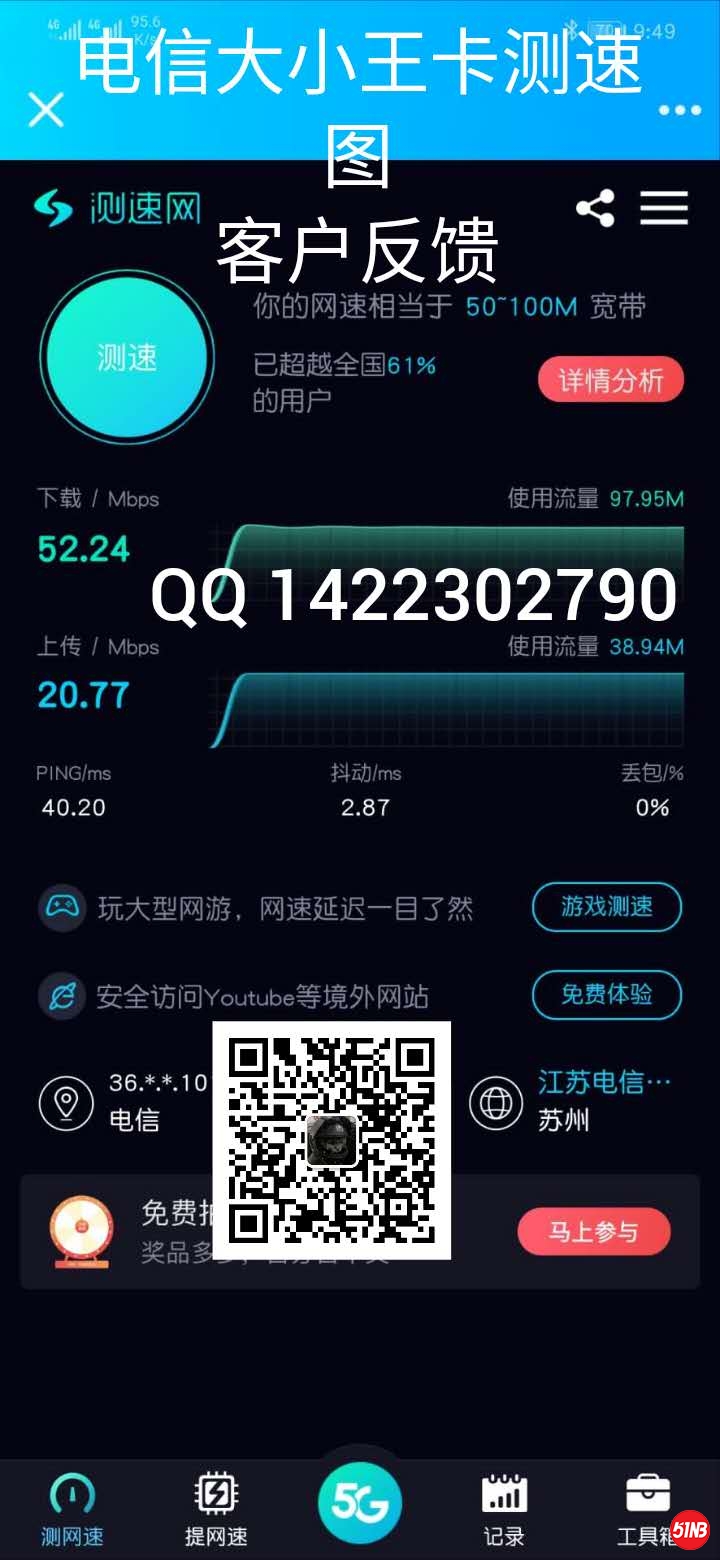Start a new test with 测速 button

tap(127, 358)
